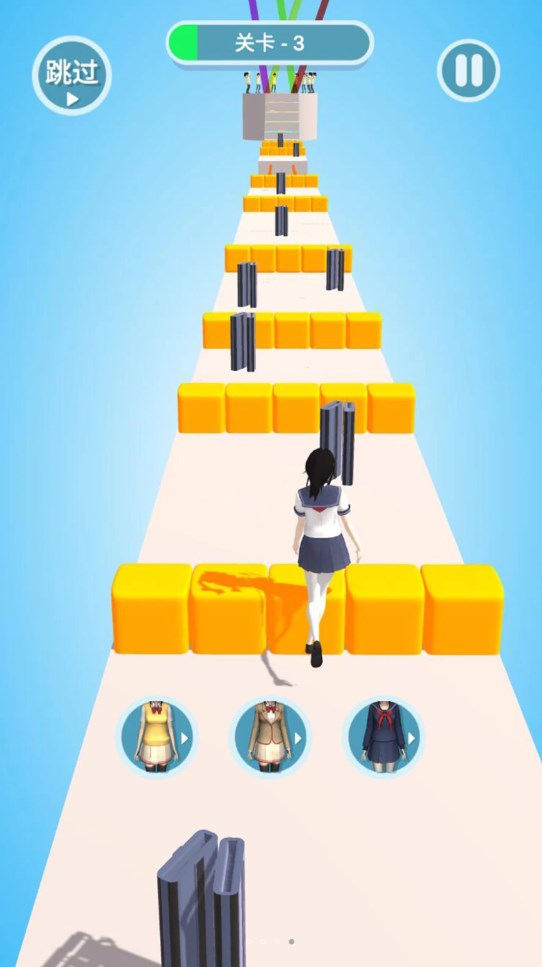This screenshot has width=542, height=967.
Task: Select the yellow vest outfit
Action: coord(157,735)
